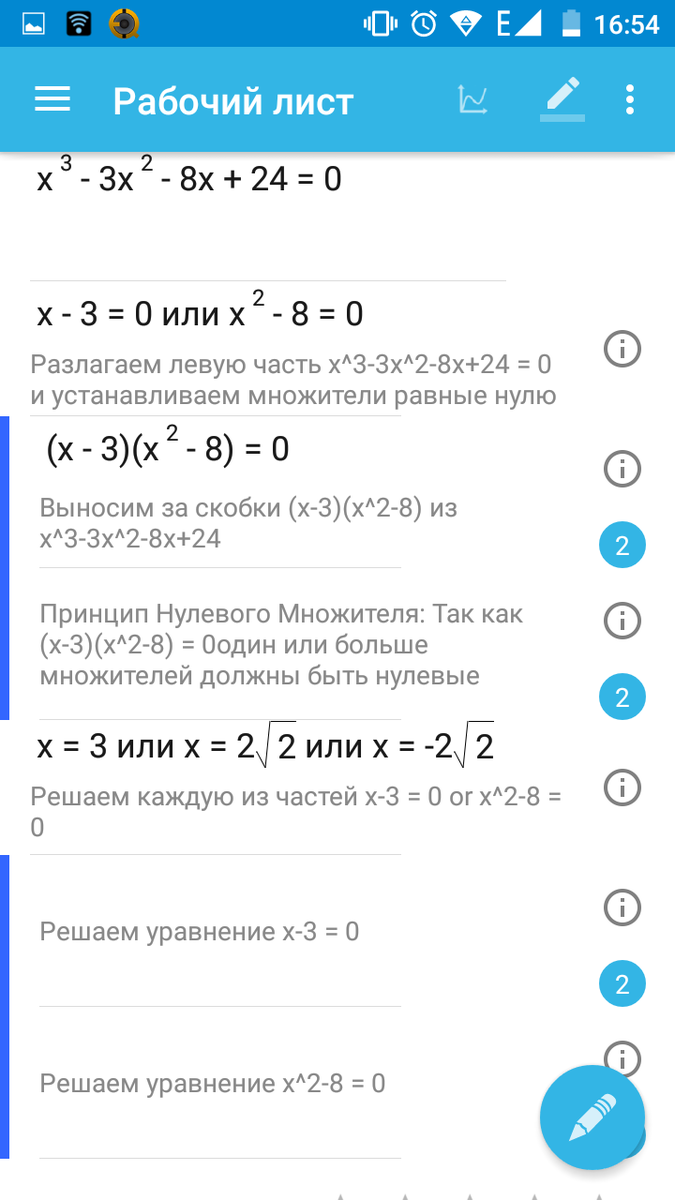675x1200 pixels.
Task: Open the overflow menu
Action: pos(630,100)
